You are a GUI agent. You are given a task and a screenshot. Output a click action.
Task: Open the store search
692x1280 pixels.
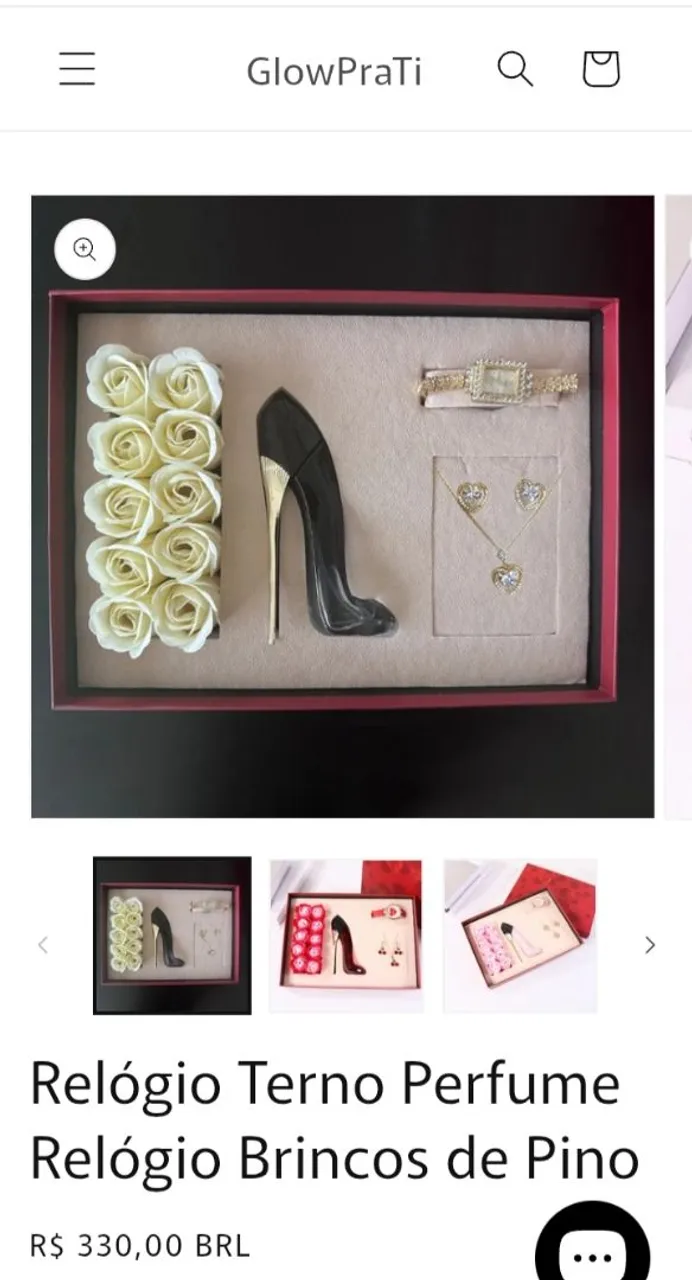[515, 69]
